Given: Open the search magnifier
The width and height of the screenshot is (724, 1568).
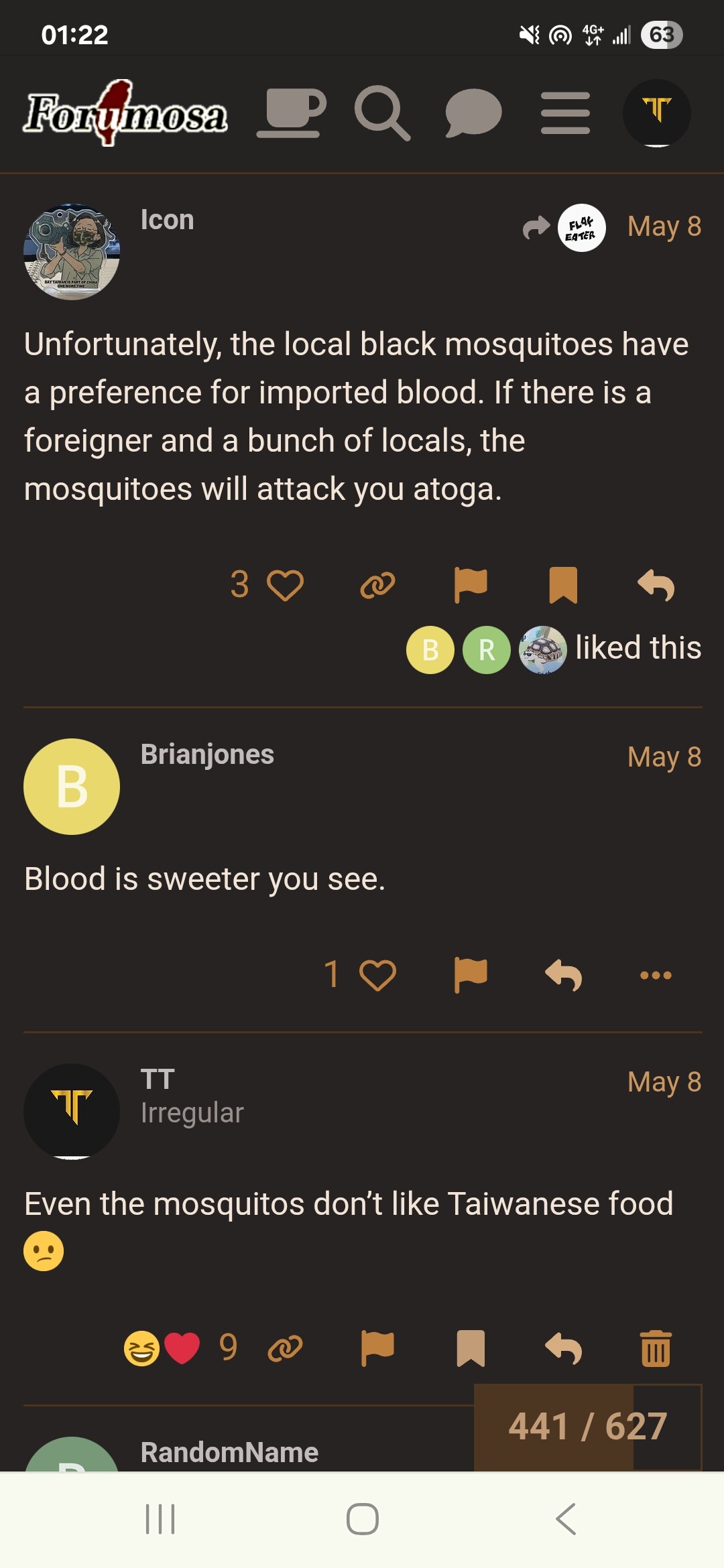Looking at the screenshot, I should coord(382,113).
